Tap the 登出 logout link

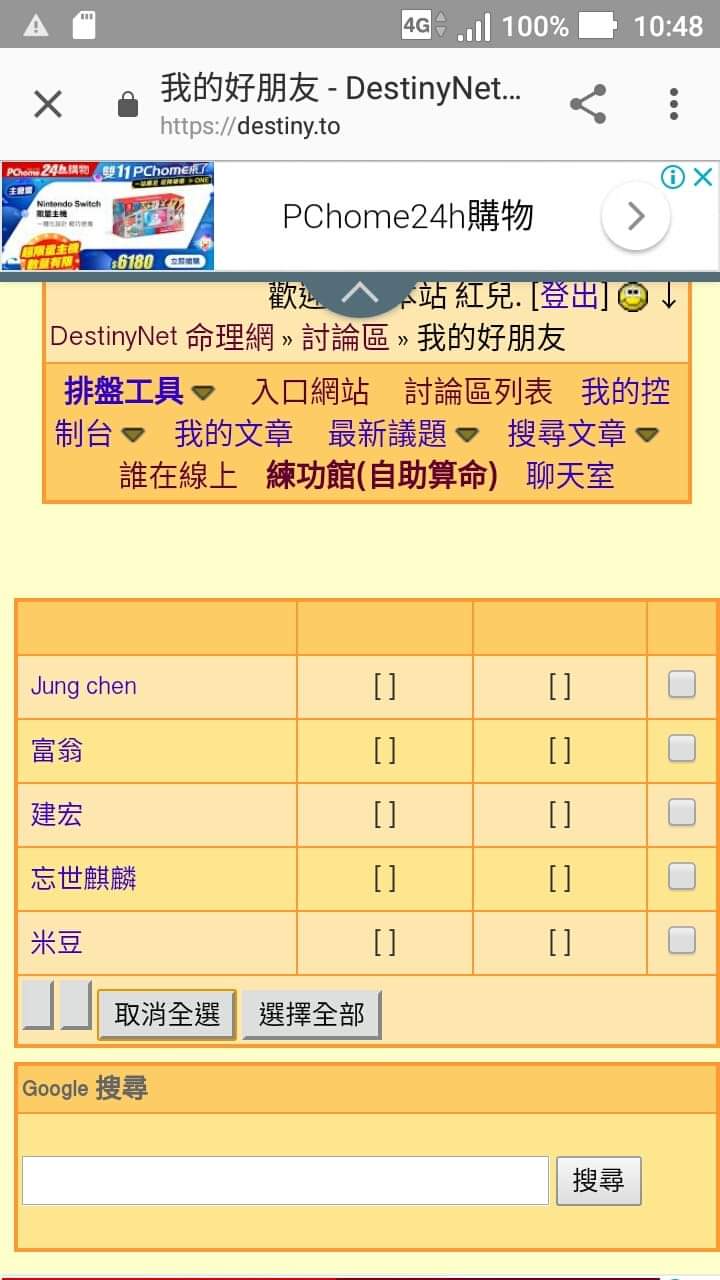[569, 295]
